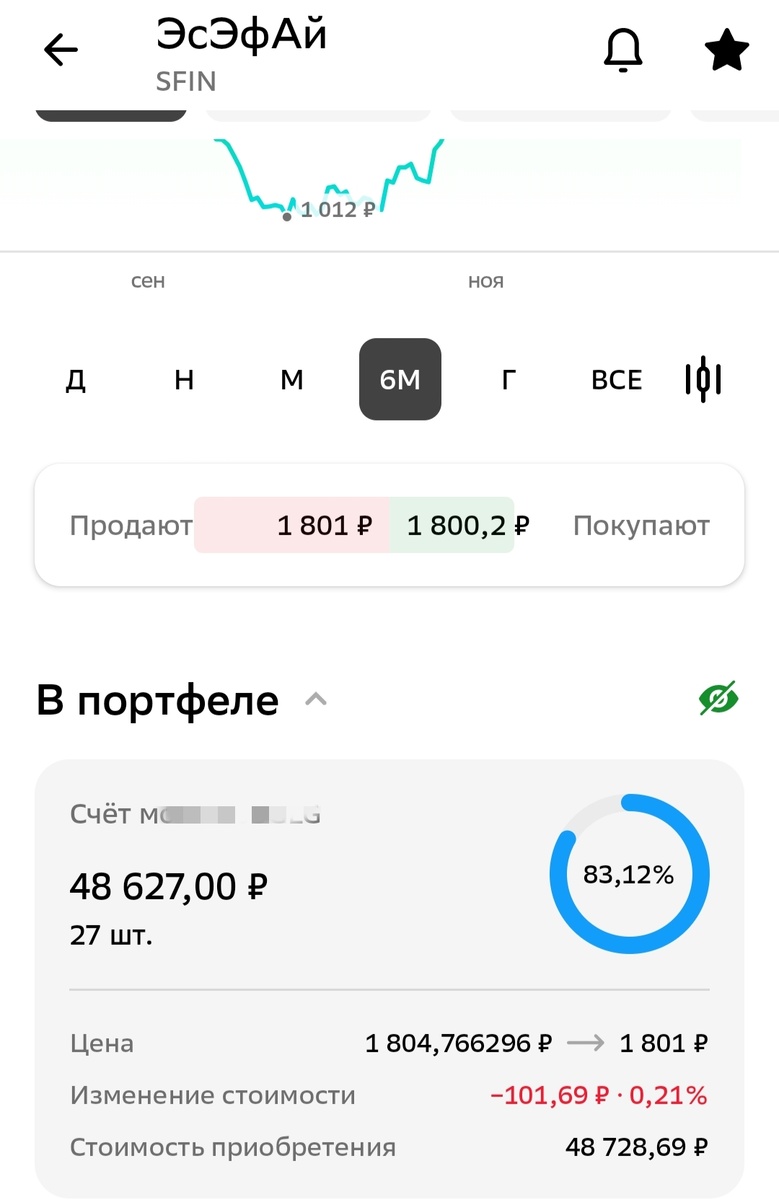Switch the chart to the Г period
This screenshot has width=779, height=1200.
pos(508,380)
